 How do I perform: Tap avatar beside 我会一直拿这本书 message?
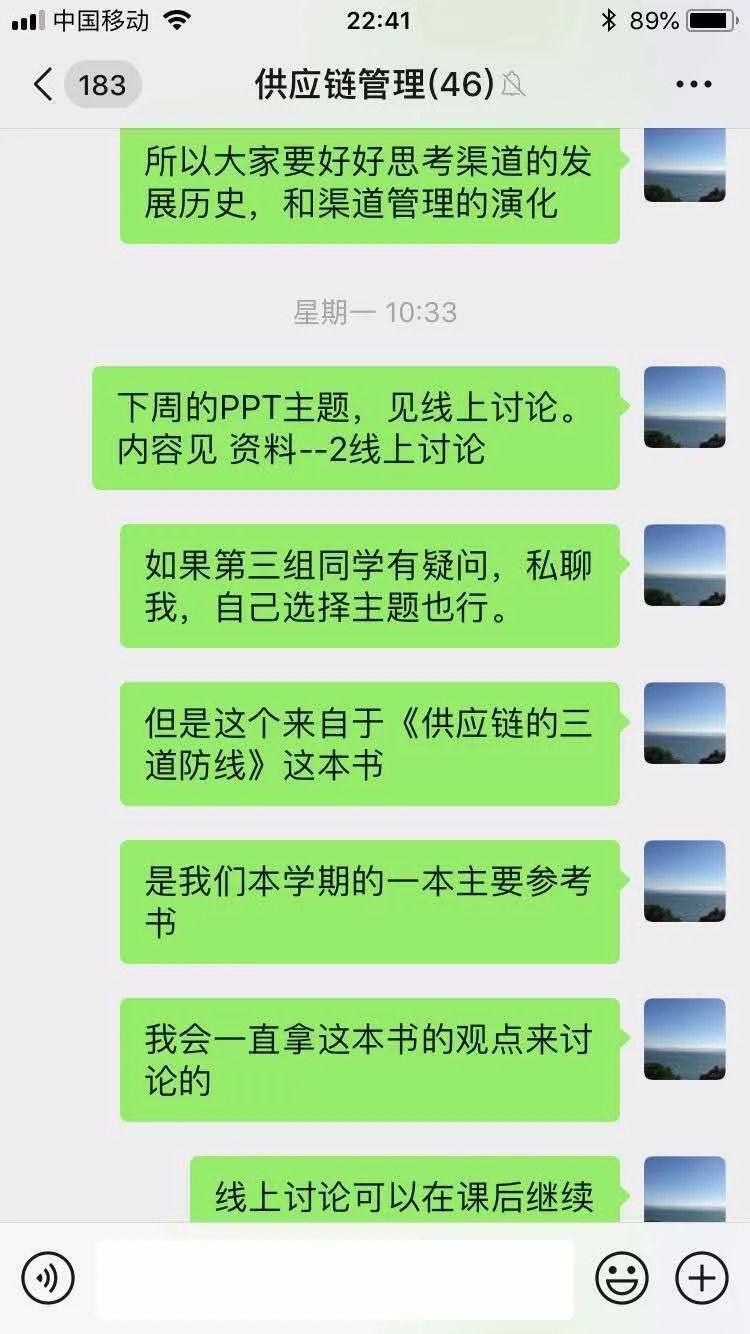(684, 1039)
